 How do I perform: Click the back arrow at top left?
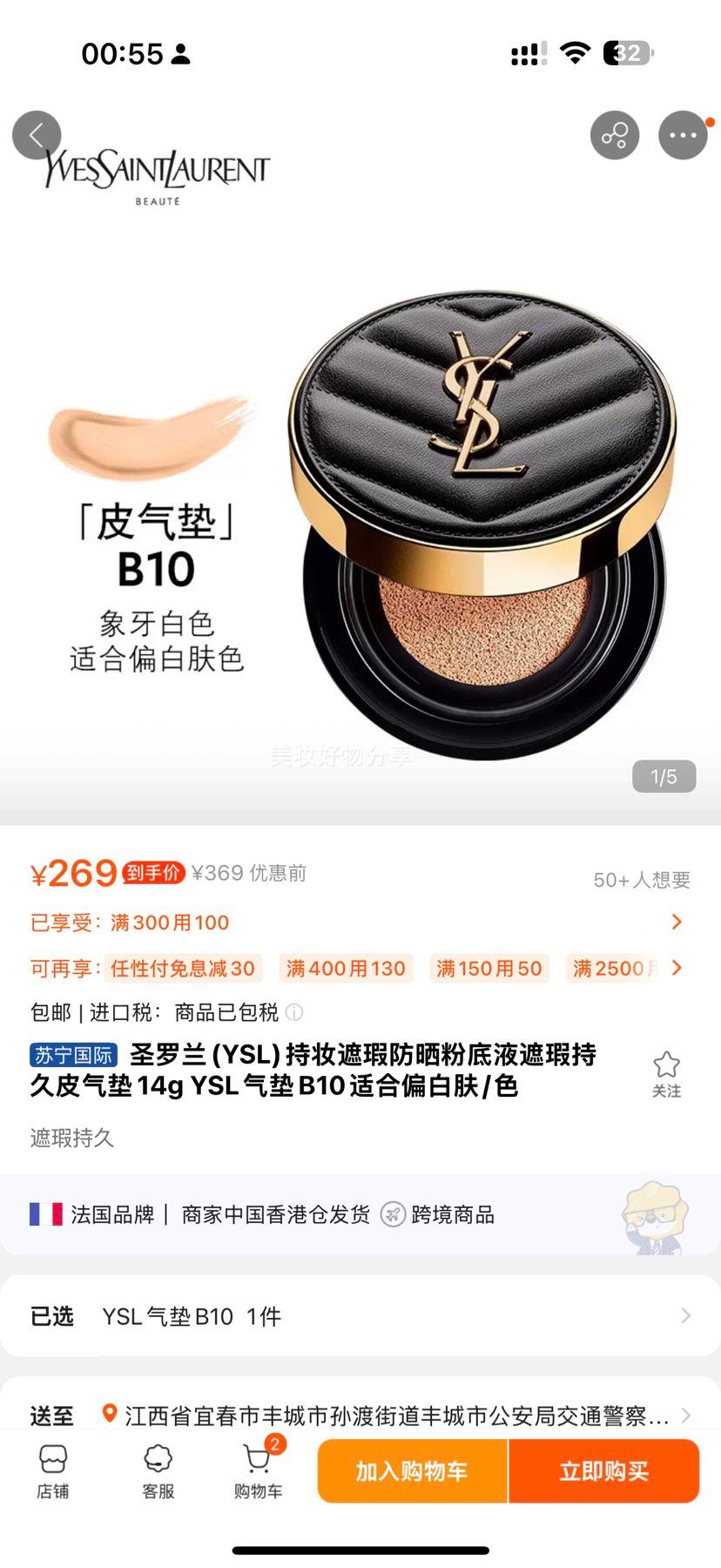[37, 135]
